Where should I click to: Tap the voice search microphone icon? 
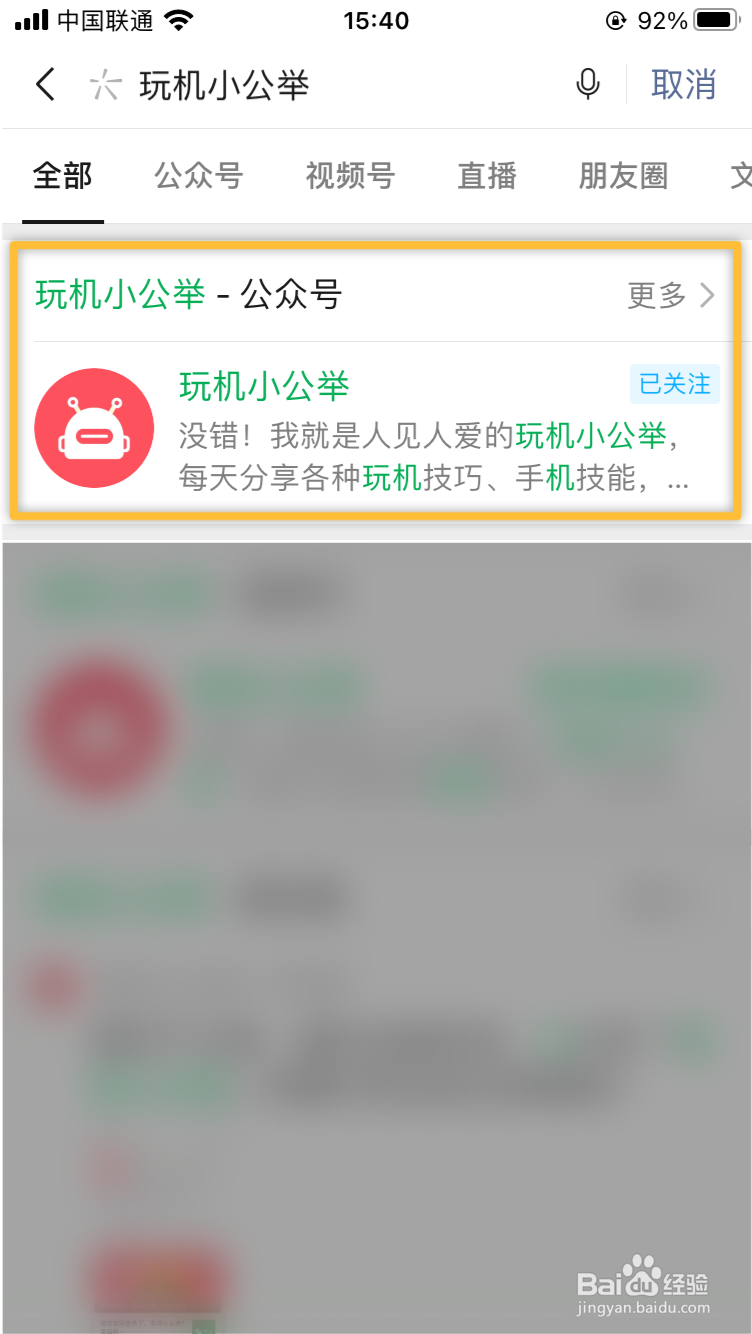coord(588,85)
